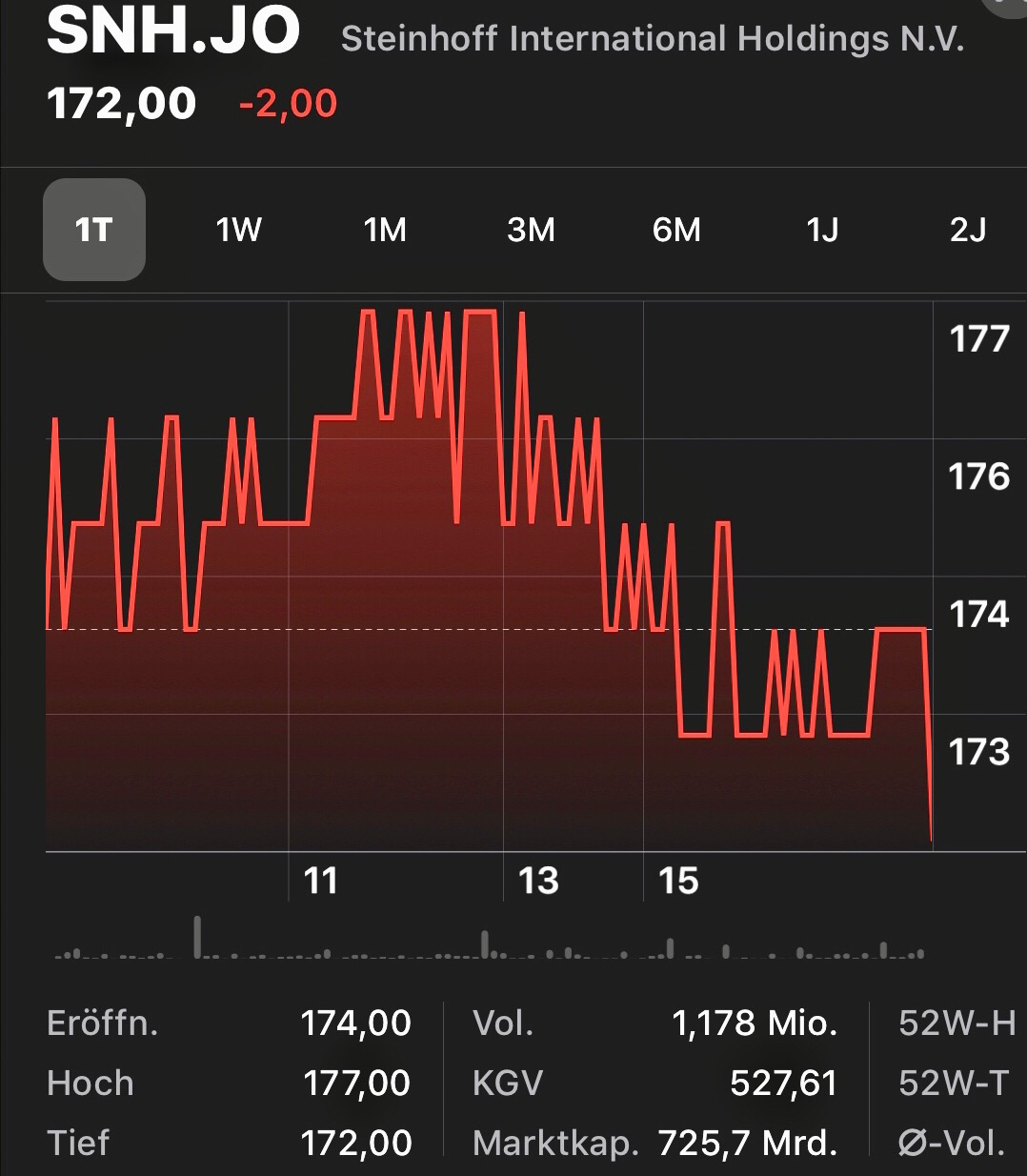Image resolution: width=1027 pixels, height=1176 pixels.
Task: Tap the Vol. statistic 1,178 Mio.
Action: (x=755, y=1023)
